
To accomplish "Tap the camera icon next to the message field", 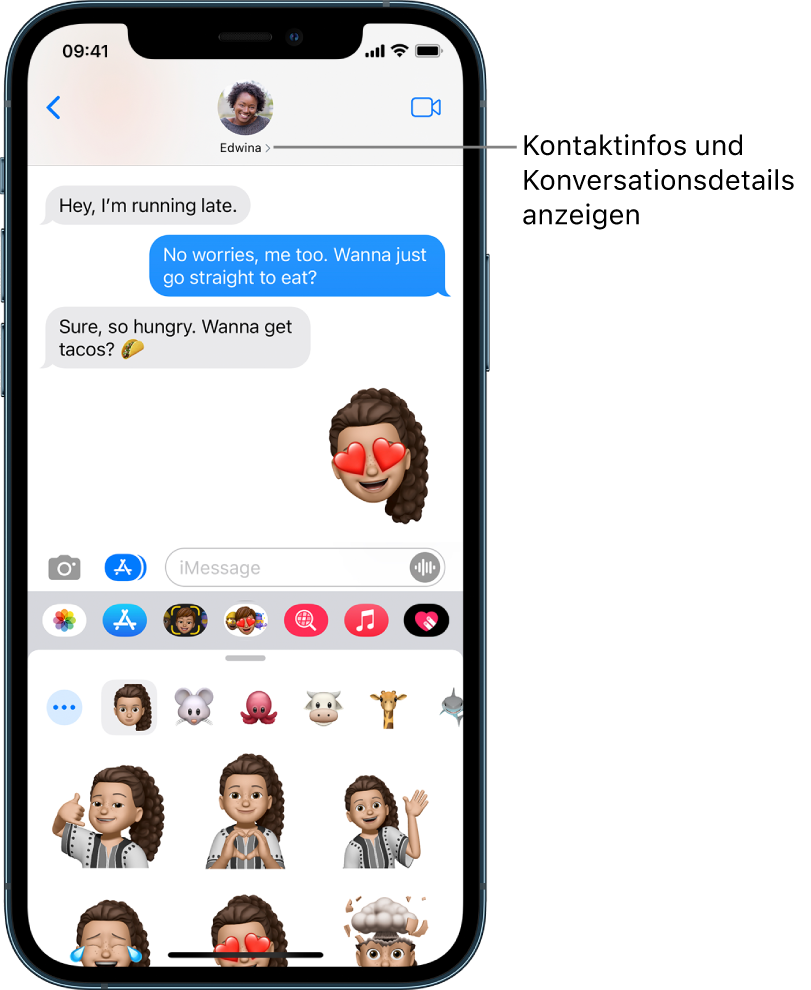I will pyautogui.click(x=64, y=567).
